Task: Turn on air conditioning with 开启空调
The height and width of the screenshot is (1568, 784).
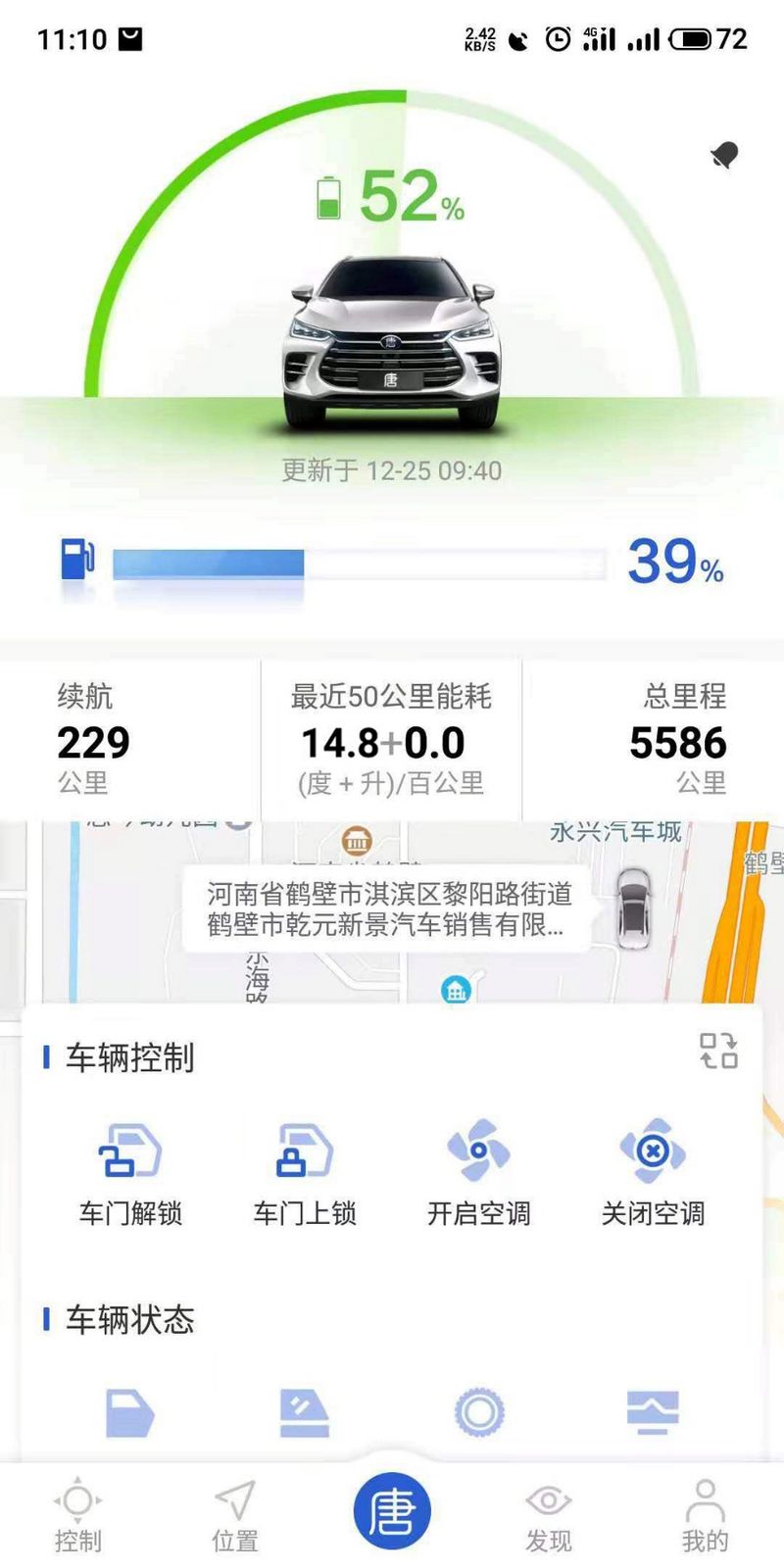Action: [x=478, y=1174]
